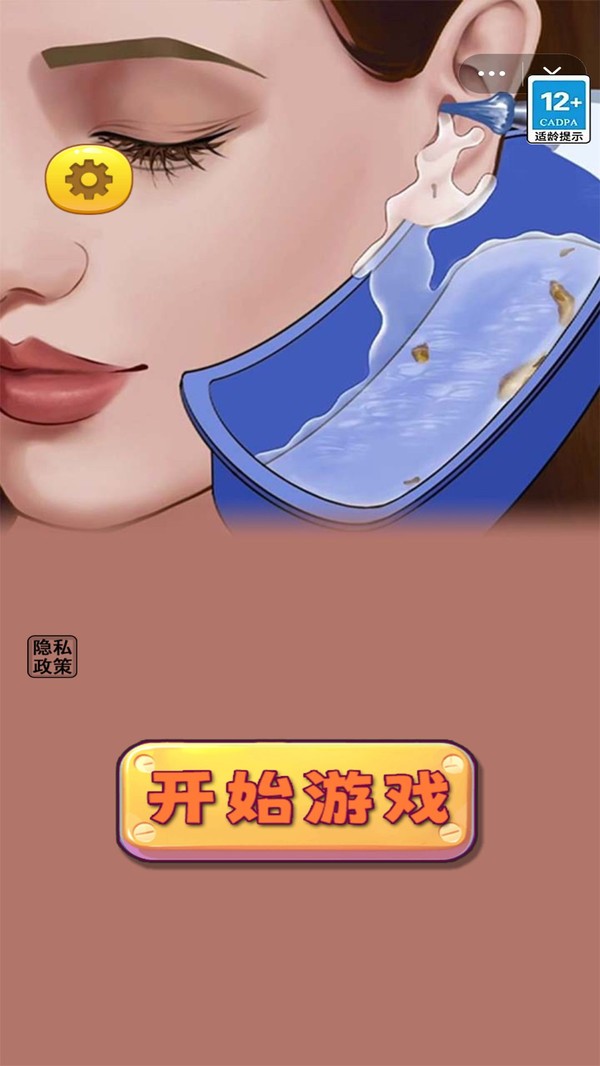Image resolution: width=600 pixels, height=1066 pixels.
Task: View the 12+ 适龄提示 age rating notice
Action: tap(558, 108)
